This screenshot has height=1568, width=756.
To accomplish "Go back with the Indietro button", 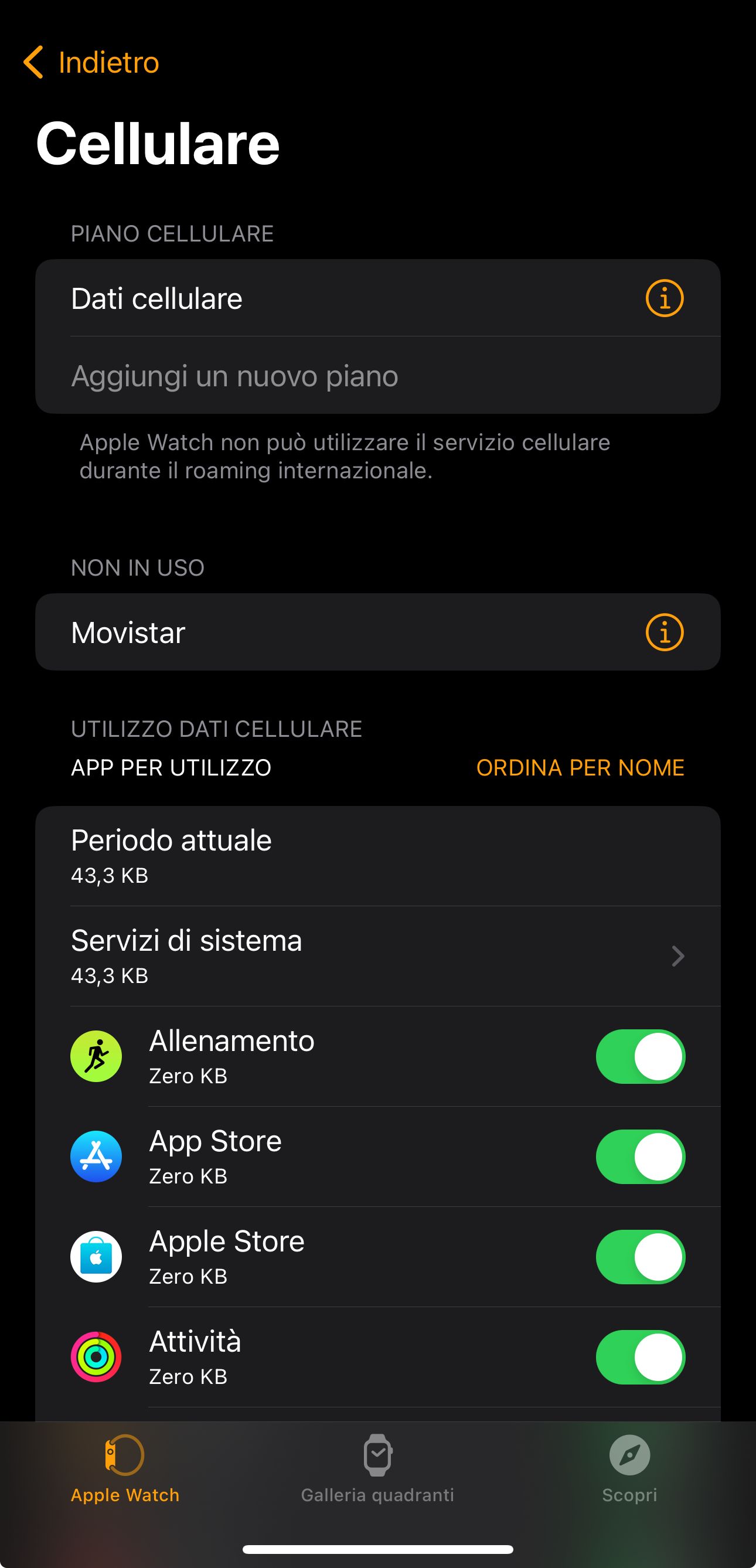I will coord(91,62).
